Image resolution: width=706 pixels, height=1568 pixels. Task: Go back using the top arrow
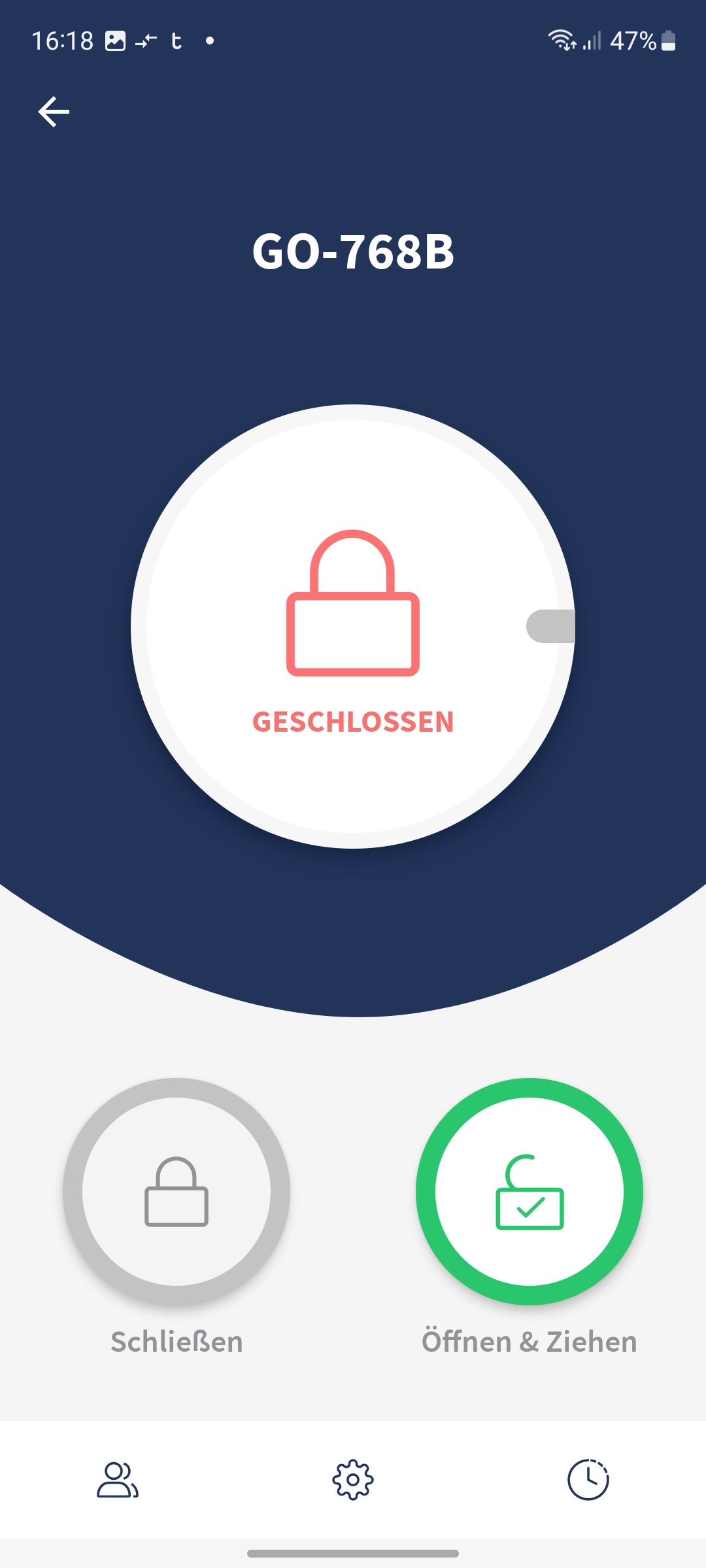[x=54, y=112]
